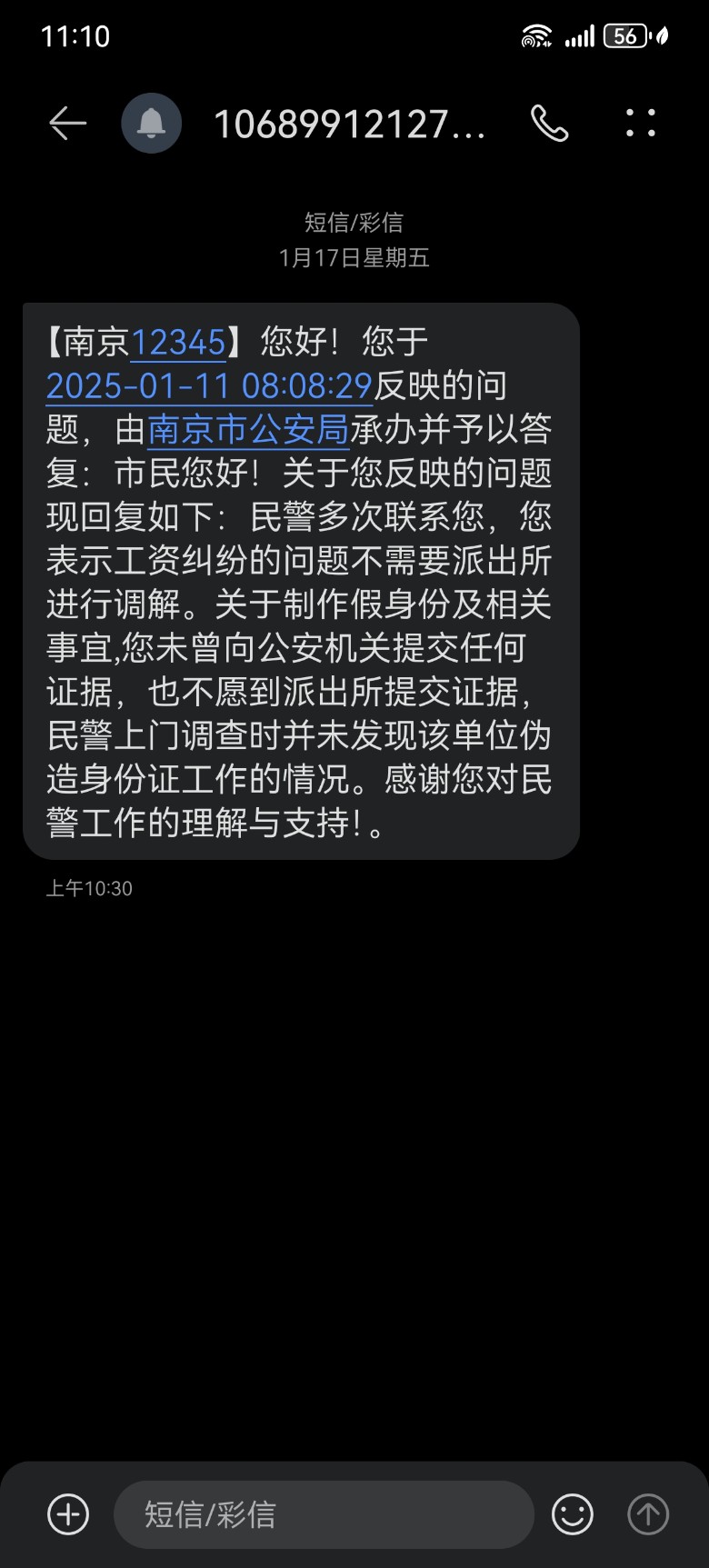Focus the 短信/彩信 message input field

[324, 1514]
